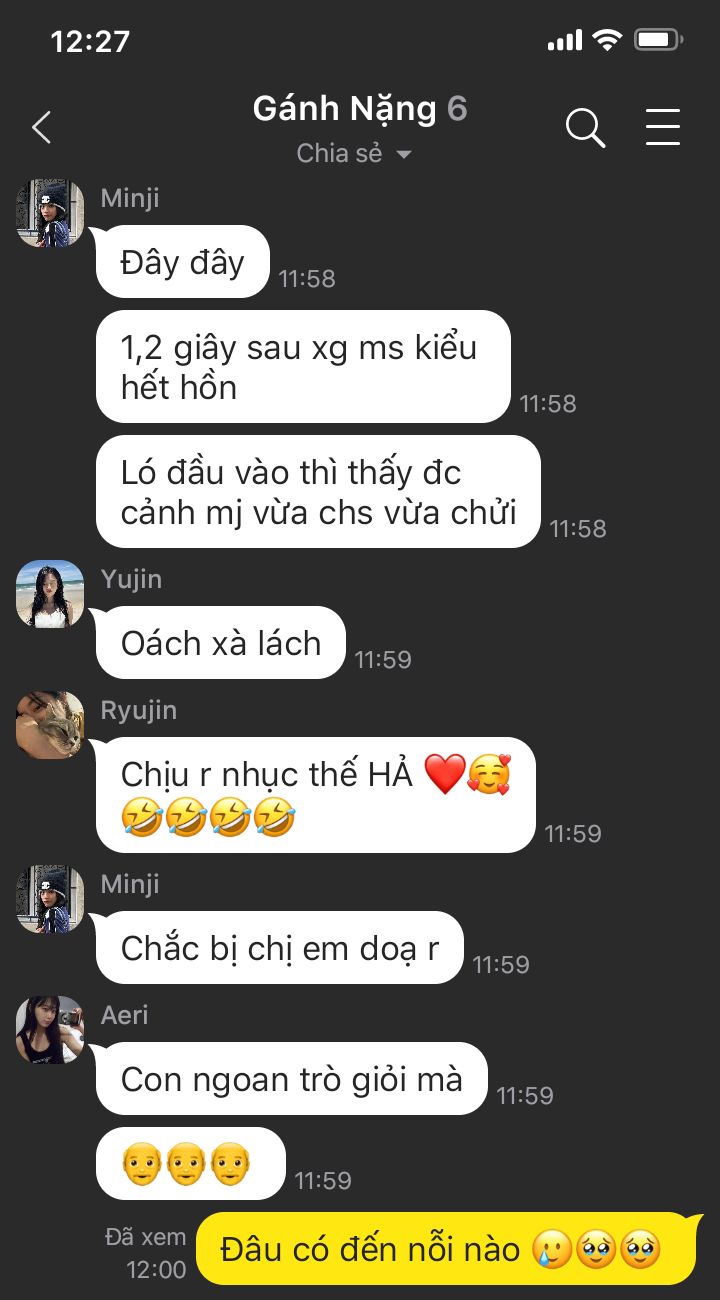
Task: Open the chat room menu
Action: 662,128
